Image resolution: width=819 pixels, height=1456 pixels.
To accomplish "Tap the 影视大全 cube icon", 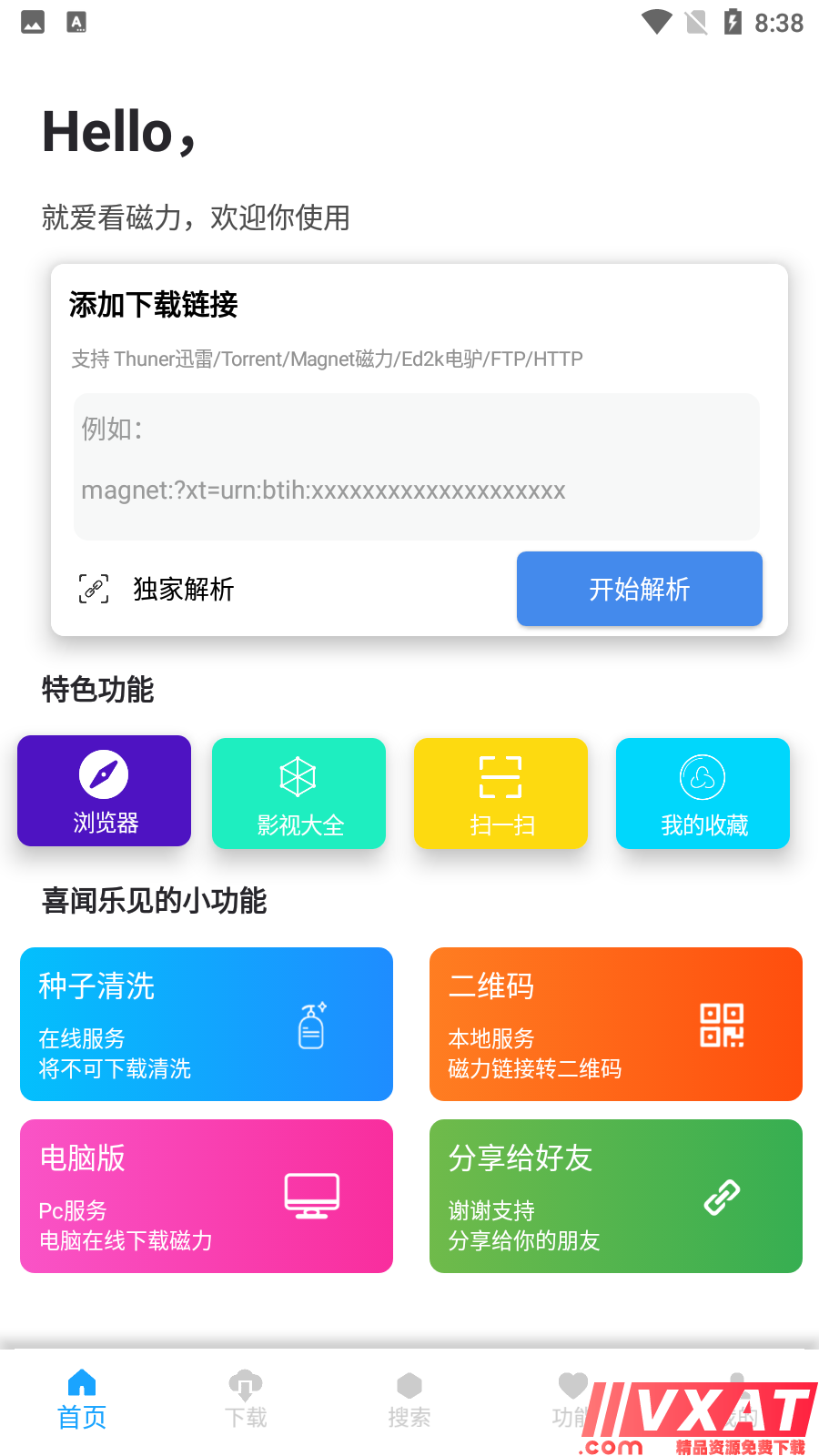I will 298,778.
